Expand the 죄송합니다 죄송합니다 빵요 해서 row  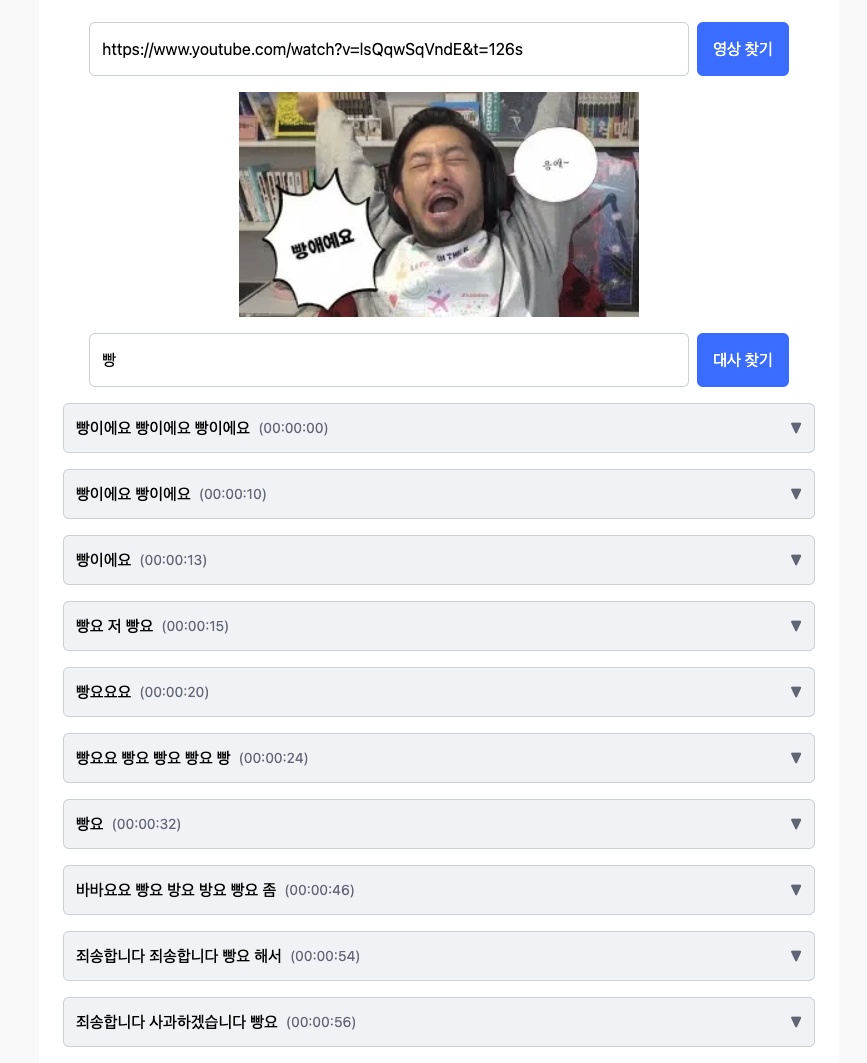438,956
